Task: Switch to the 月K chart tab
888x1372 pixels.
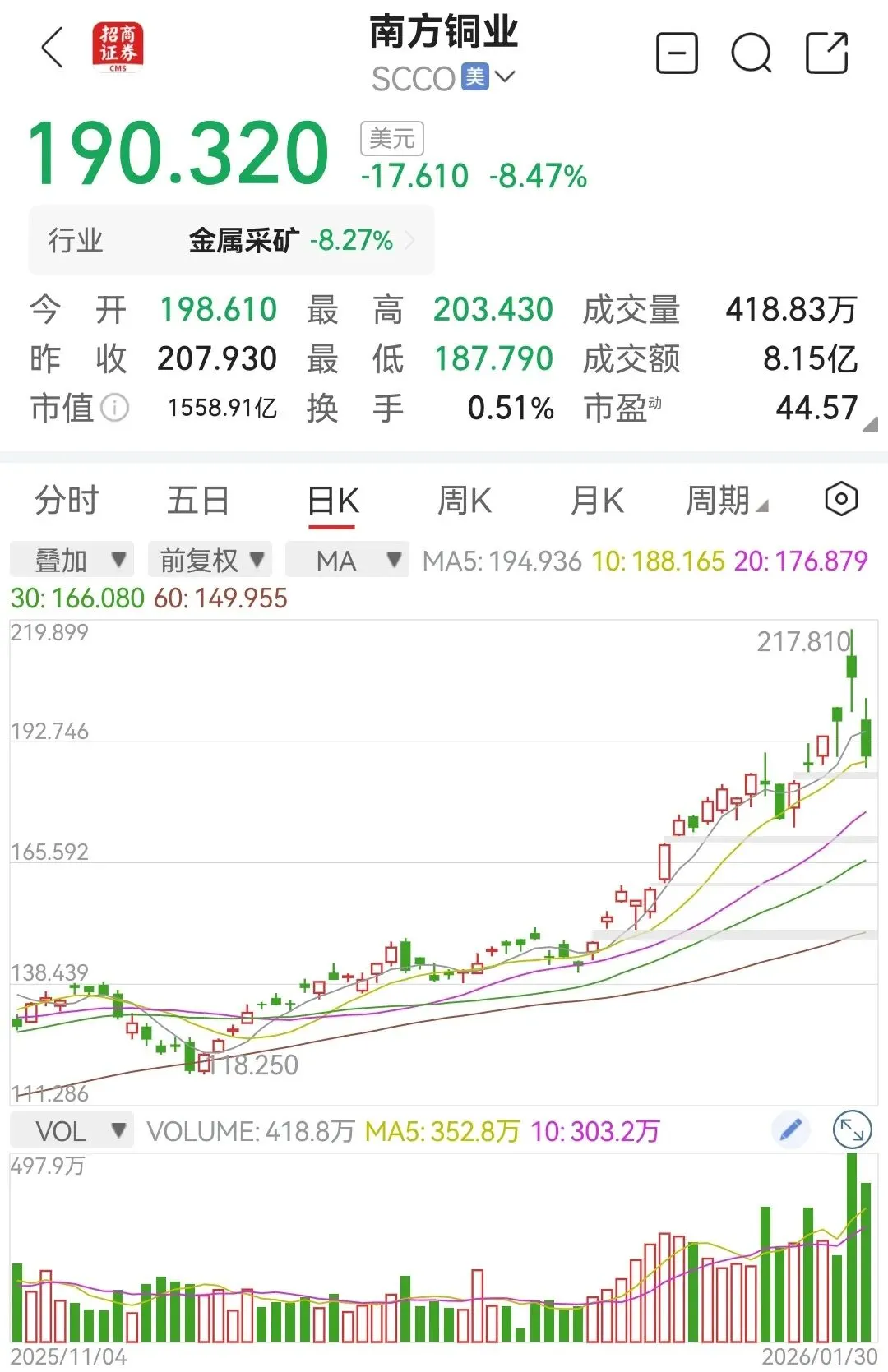Action: point(597,500)
